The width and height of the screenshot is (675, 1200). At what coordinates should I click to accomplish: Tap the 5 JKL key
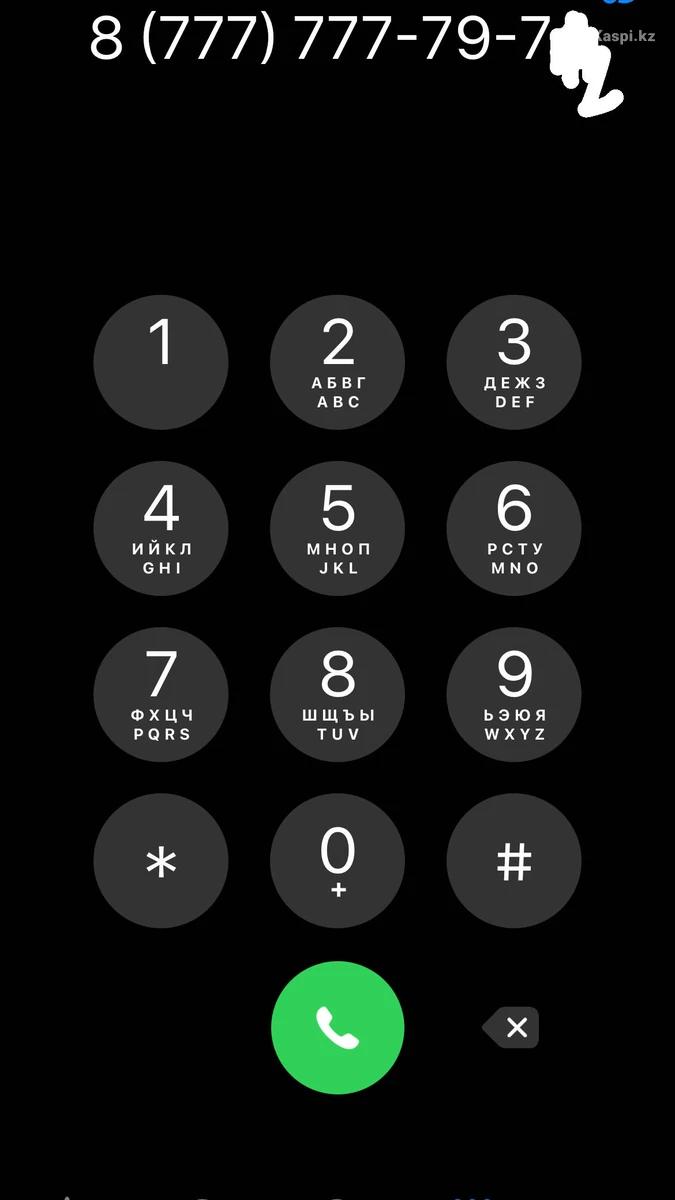pyautogui.click(x=338, y=528)
